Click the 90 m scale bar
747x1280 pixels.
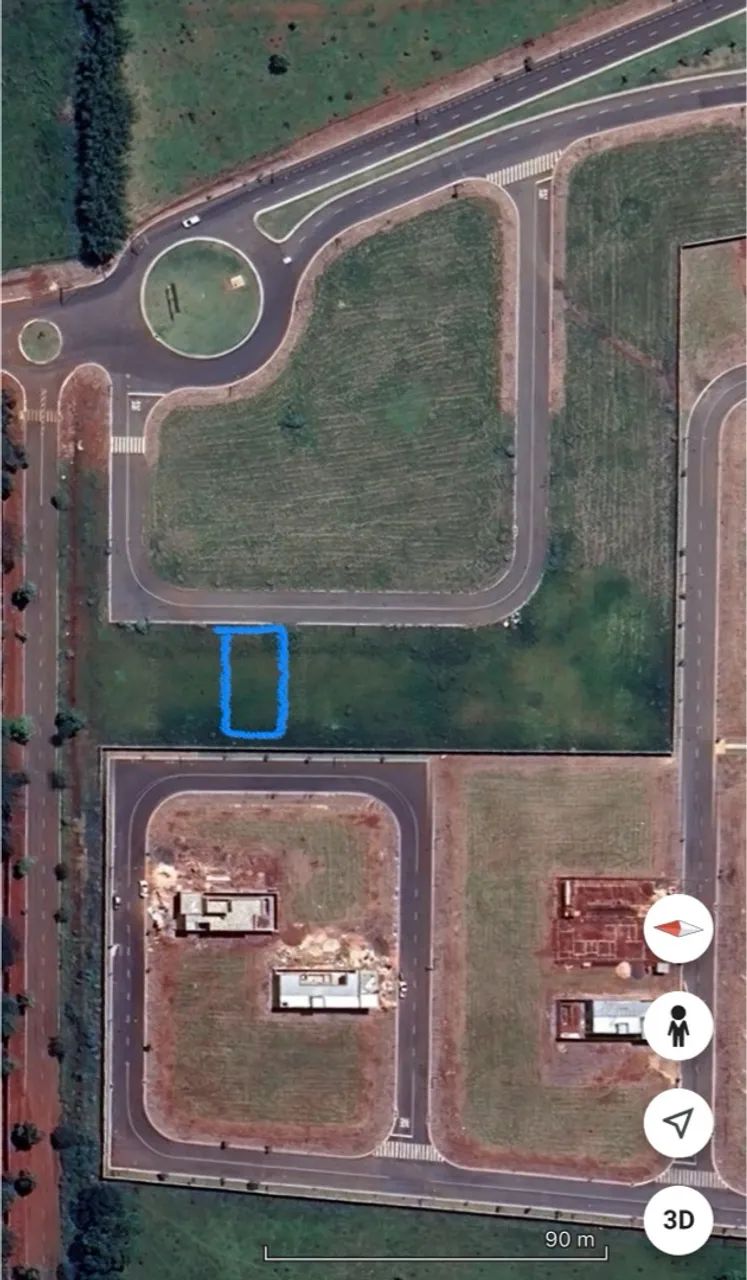[434, 1246]
